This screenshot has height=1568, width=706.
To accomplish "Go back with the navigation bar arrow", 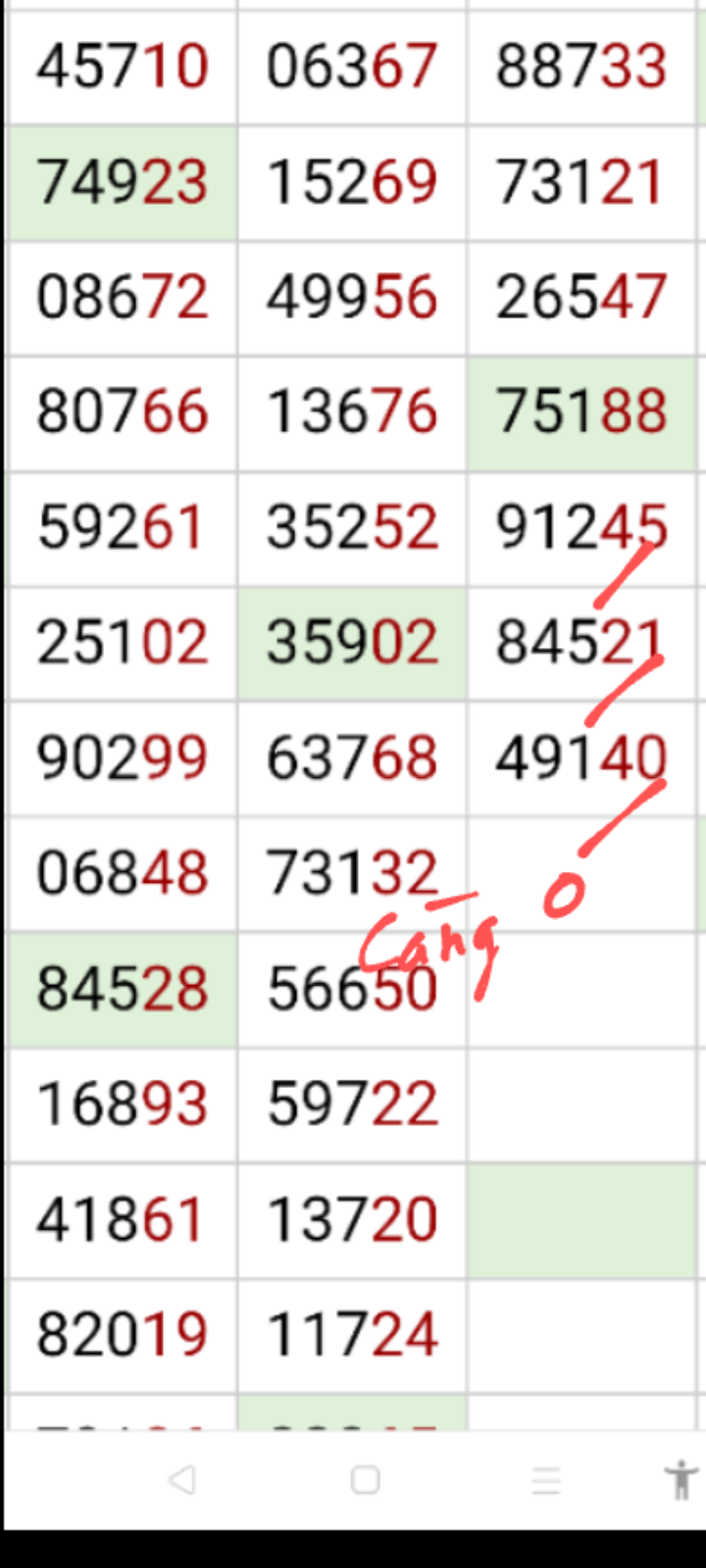I will [x=181, y=1479].
